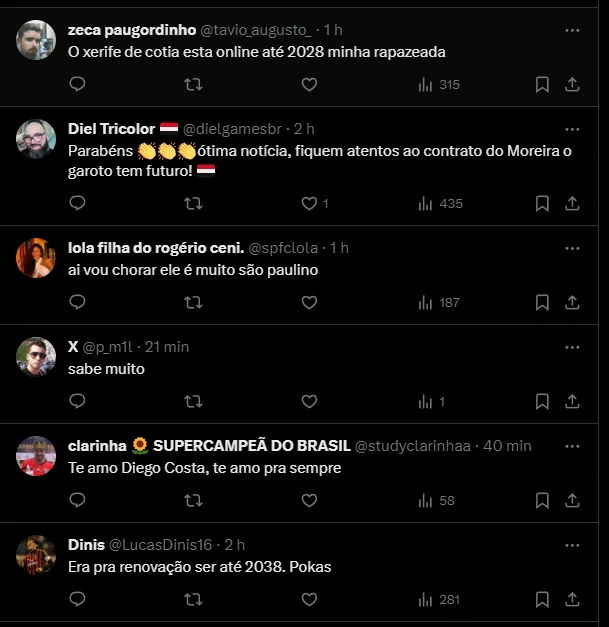The width and height of the screenshot is (609, 627).
Task: Like zeca paugordinho's xerife de cotia tweet
Action: (x=309, y=85)
